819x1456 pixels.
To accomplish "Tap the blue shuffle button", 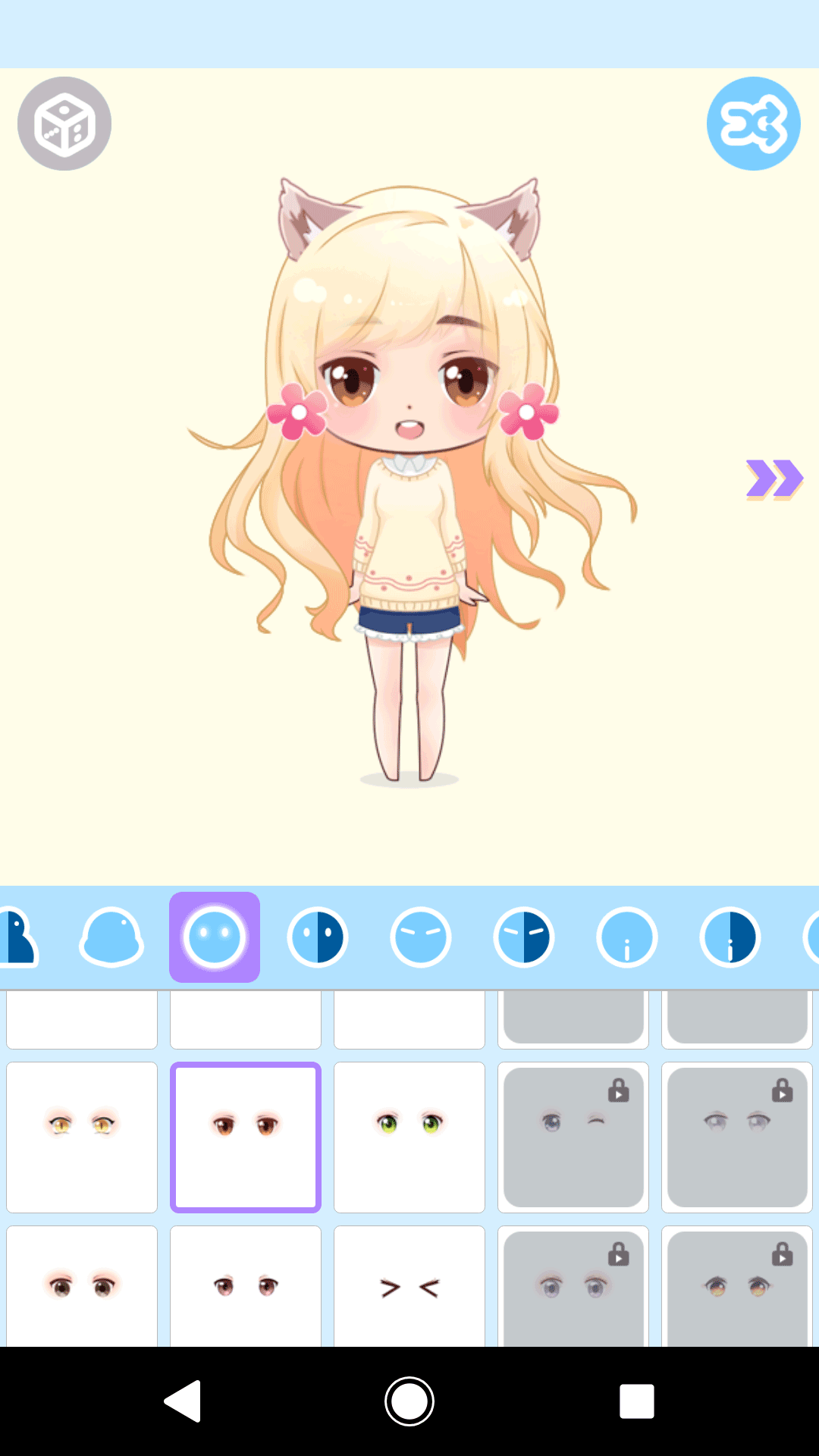I will click(753, 124).
